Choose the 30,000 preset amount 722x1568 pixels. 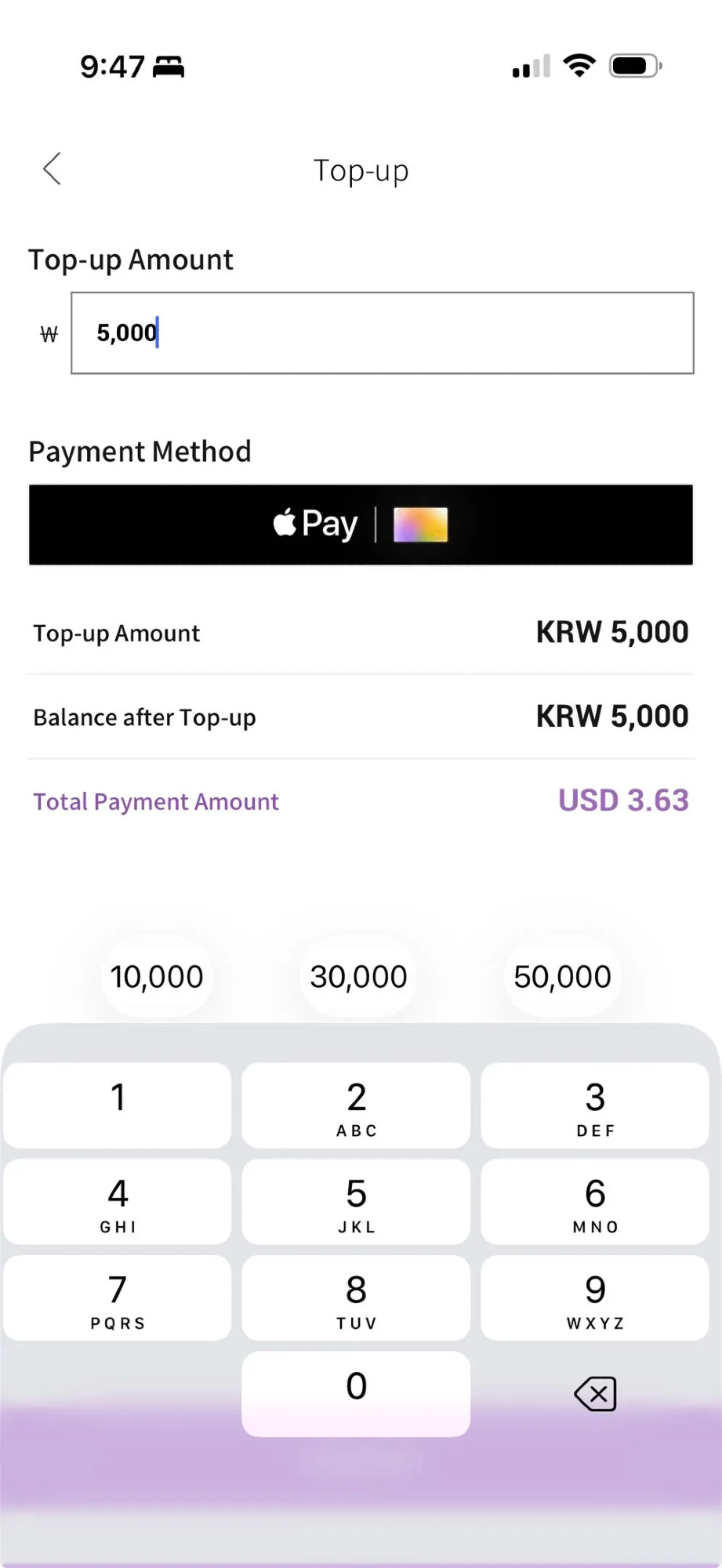click(358, 977)
